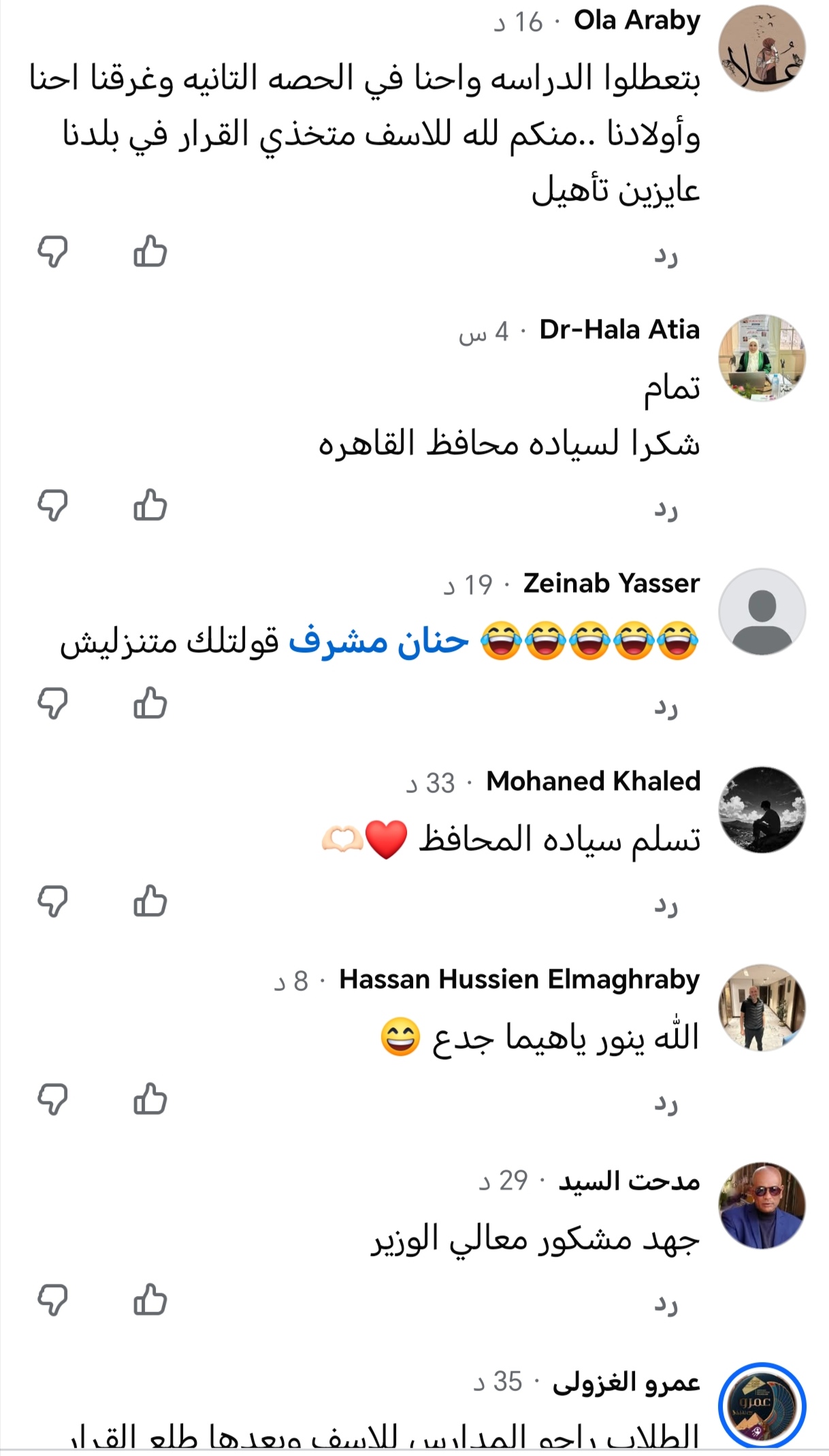Reply to Zeinab Yasser's comment
This screenshot has height=1456, width=829.
tap(666, 708)
